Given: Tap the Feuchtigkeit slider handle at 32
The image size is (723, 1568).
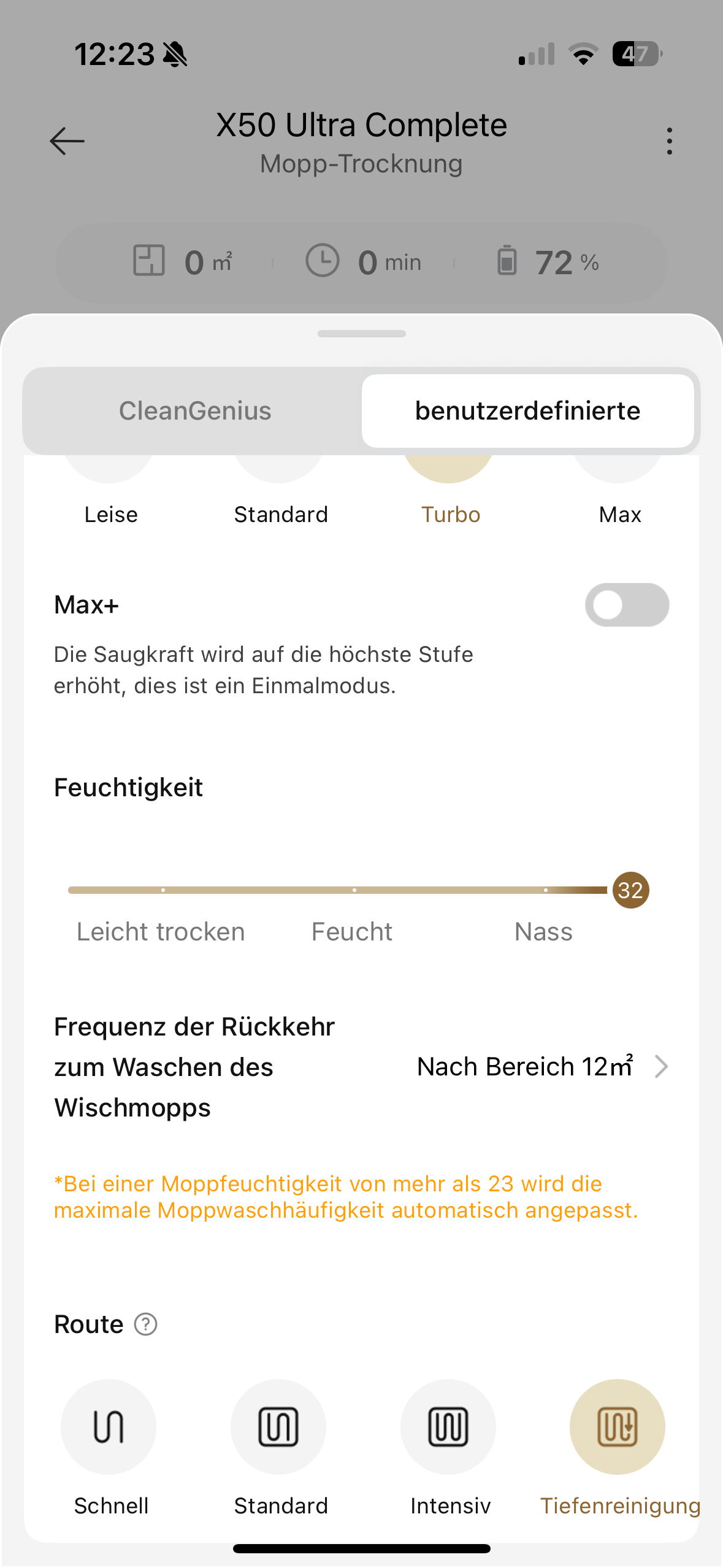Looking at the screenshot, I should tap(630, 890).
